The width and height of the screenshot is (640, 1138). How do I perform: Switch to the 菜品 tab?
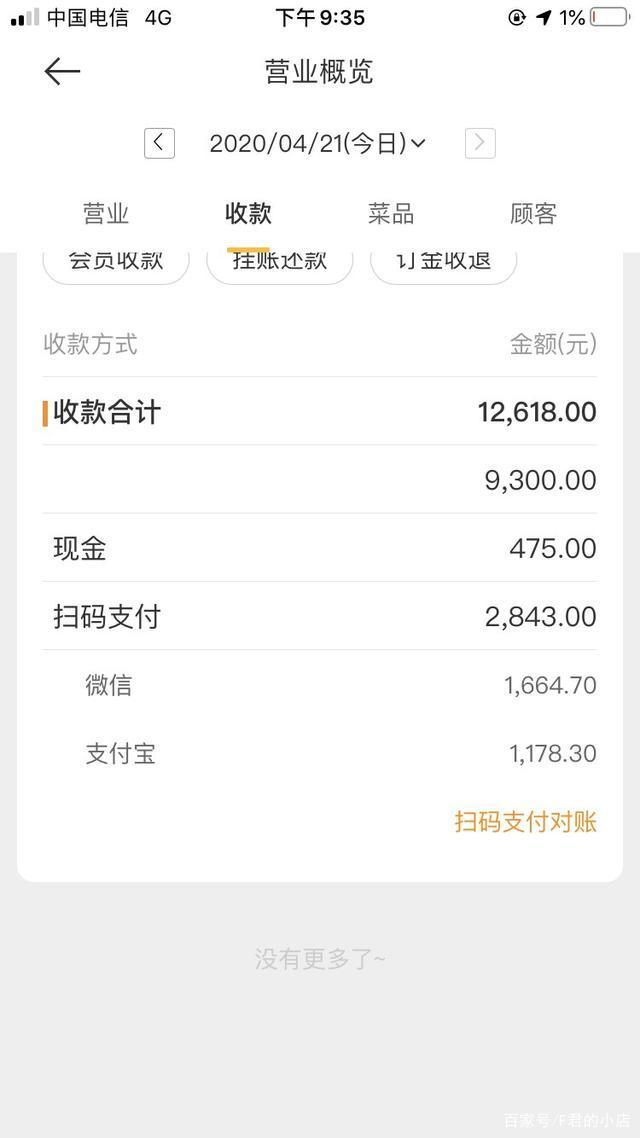390,213
